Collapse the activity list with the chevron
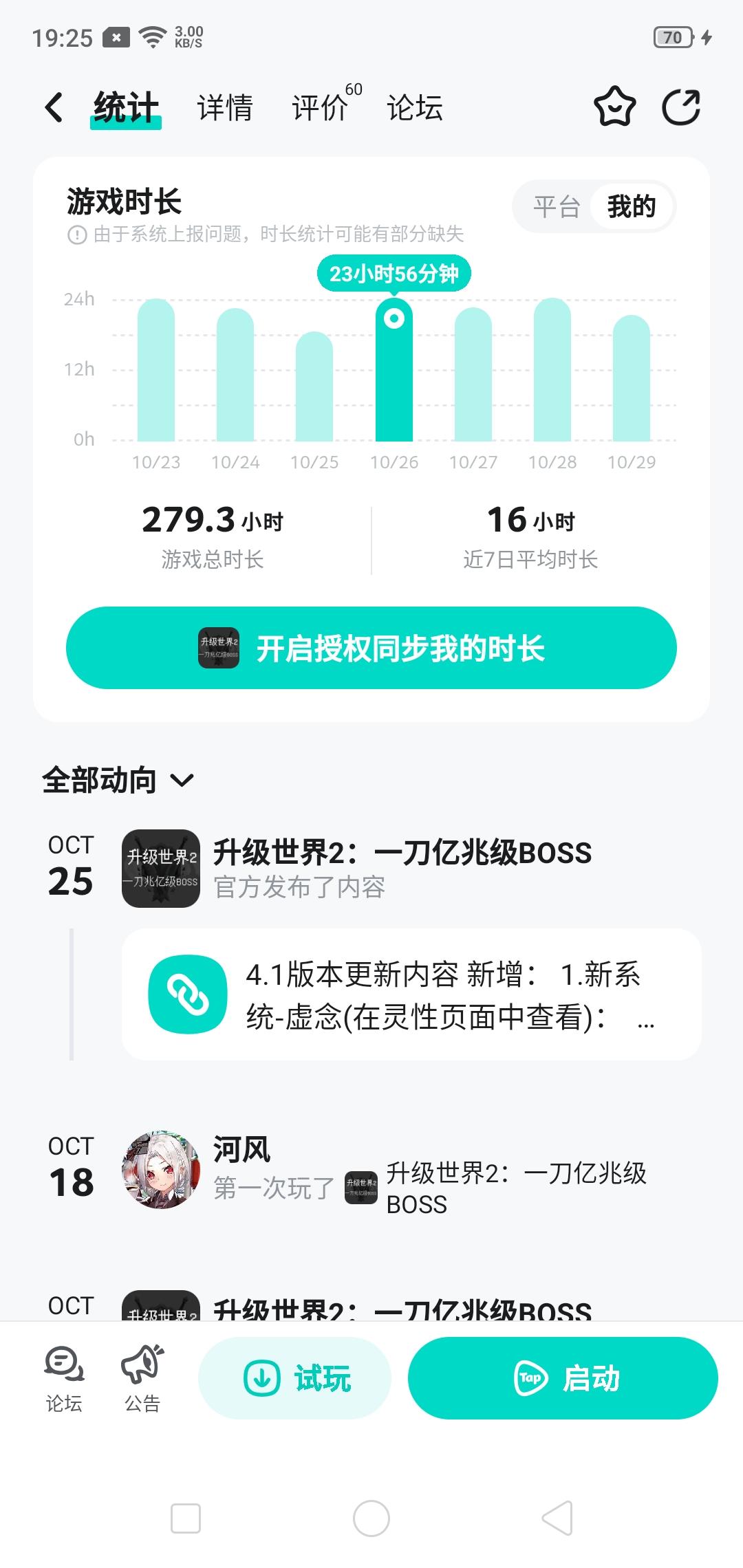743x1568 pixels. point(182,781)
